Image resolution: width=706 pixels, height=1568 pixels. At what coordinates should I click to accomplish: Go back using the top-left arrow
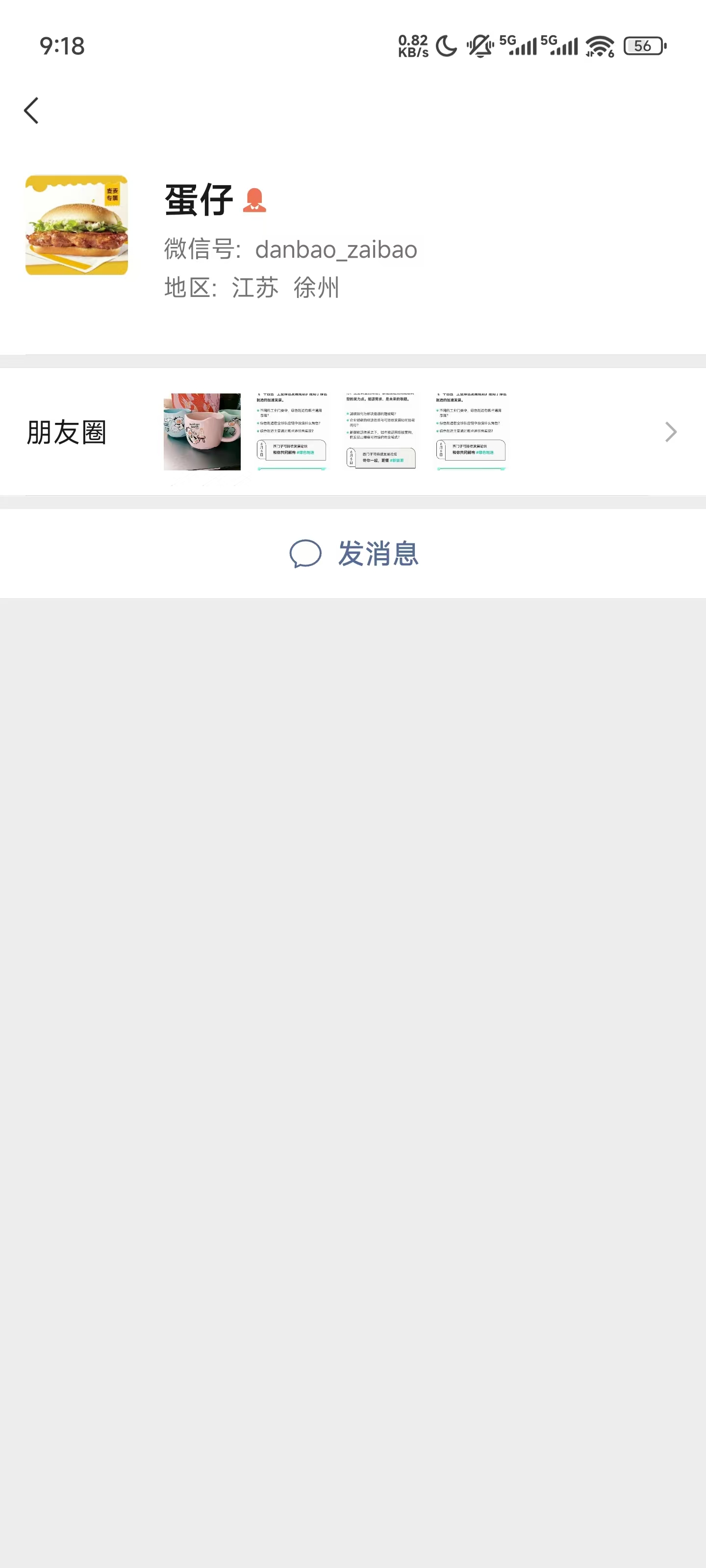(x=32, y=111)
